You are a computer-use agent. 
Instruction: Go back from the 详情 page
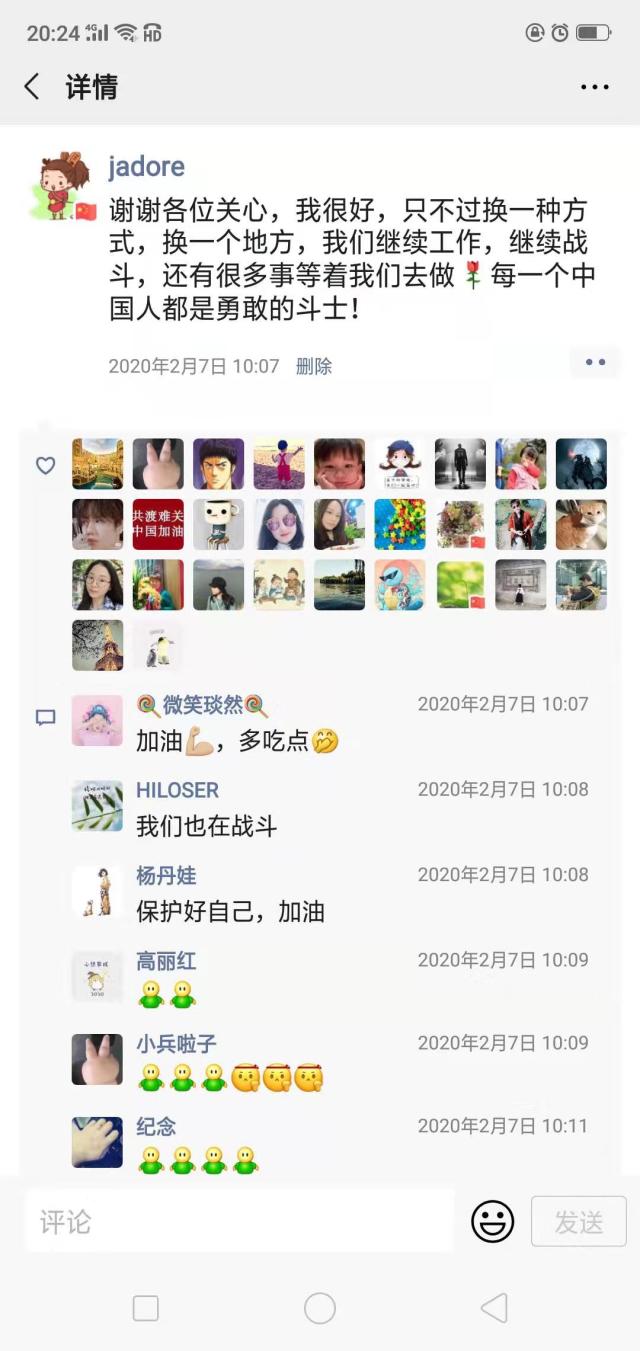click(32, 87)
